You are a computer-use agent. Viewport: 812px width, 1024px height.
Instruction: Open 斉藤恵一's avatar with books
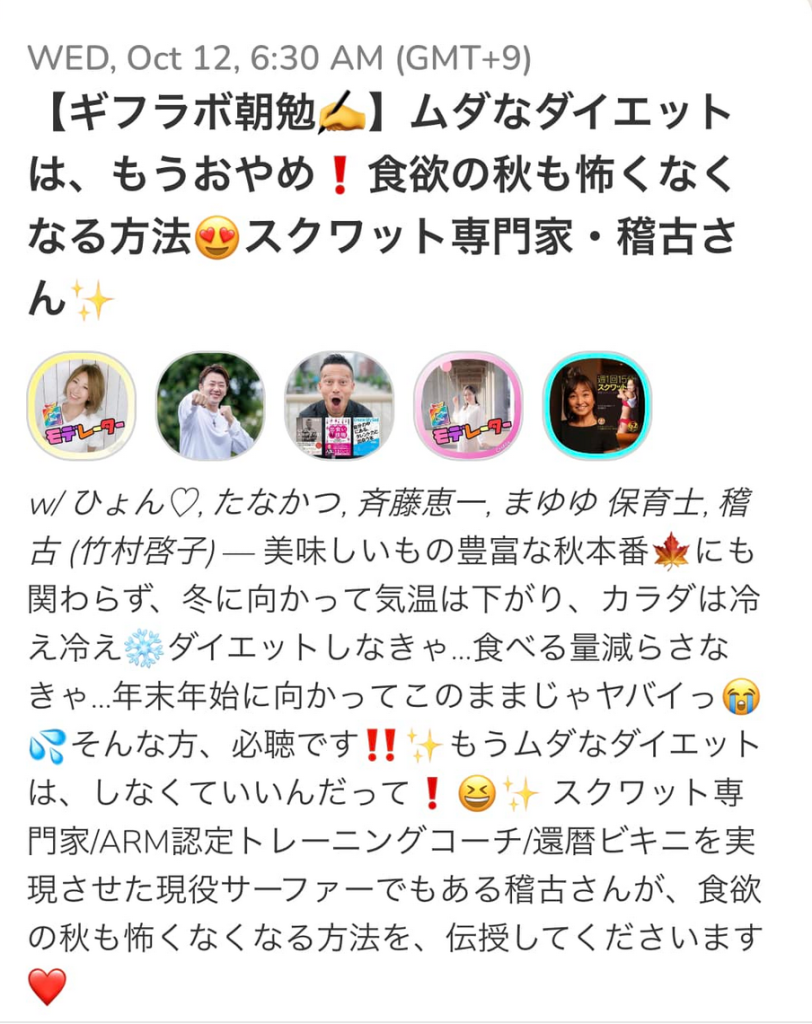pyautogui.click(x=339, y=406)
